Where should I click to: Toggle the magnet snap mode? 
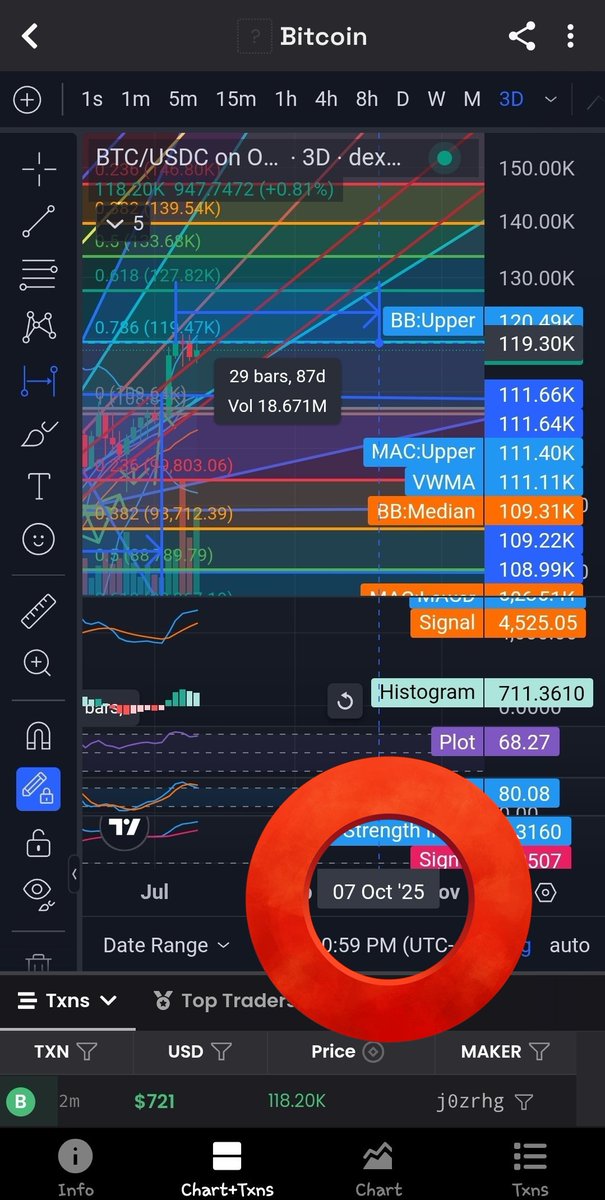[x=39, y=736]
